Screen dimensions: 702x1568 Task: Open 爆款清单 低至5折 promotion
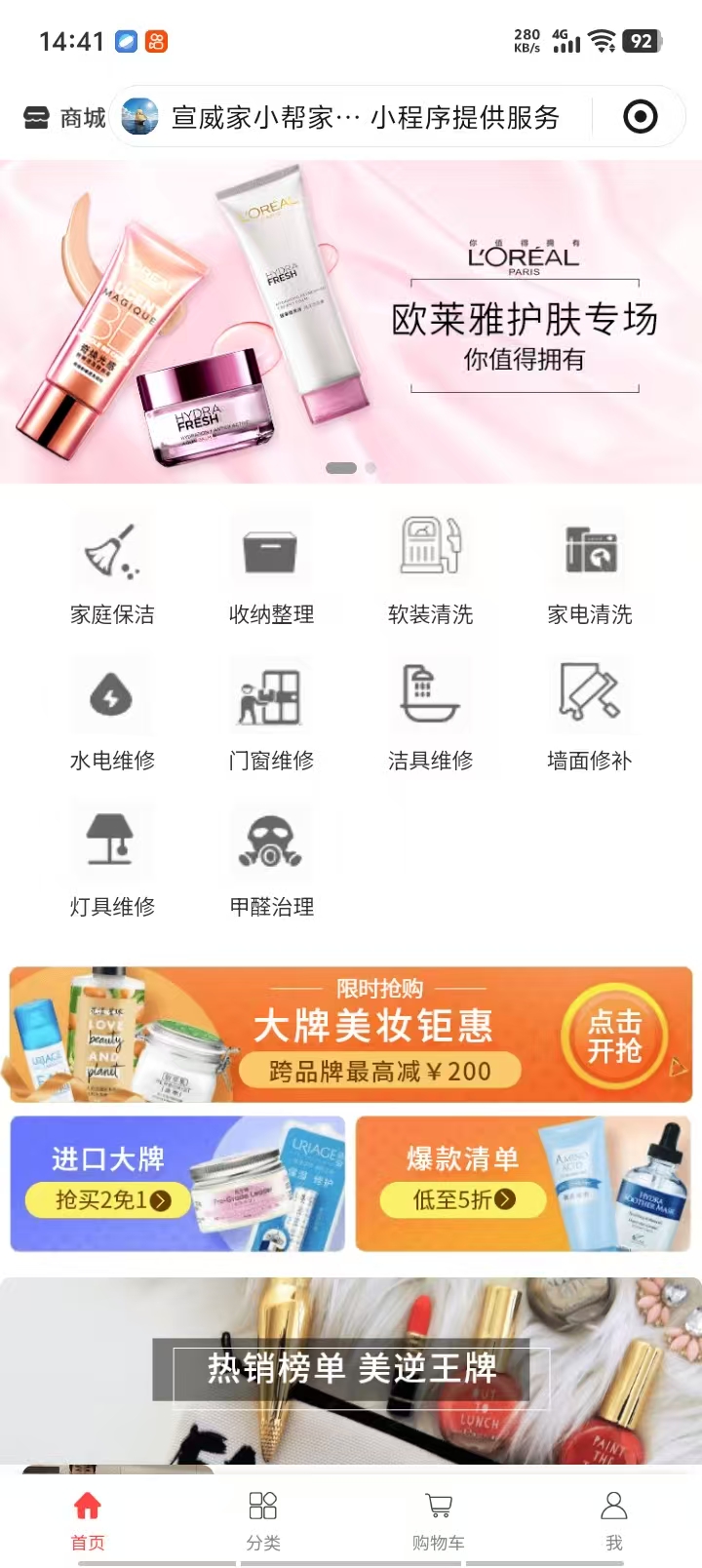point(523,1184)
